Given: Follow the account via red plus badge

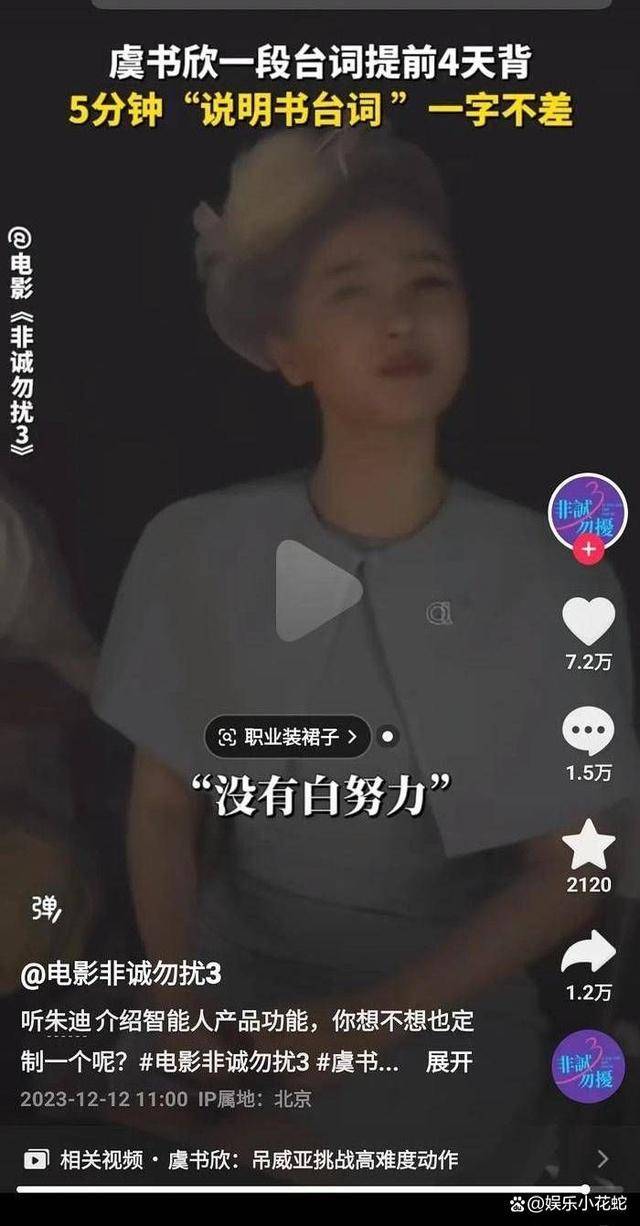Looking at the screenshot, I should pos(589,549).
